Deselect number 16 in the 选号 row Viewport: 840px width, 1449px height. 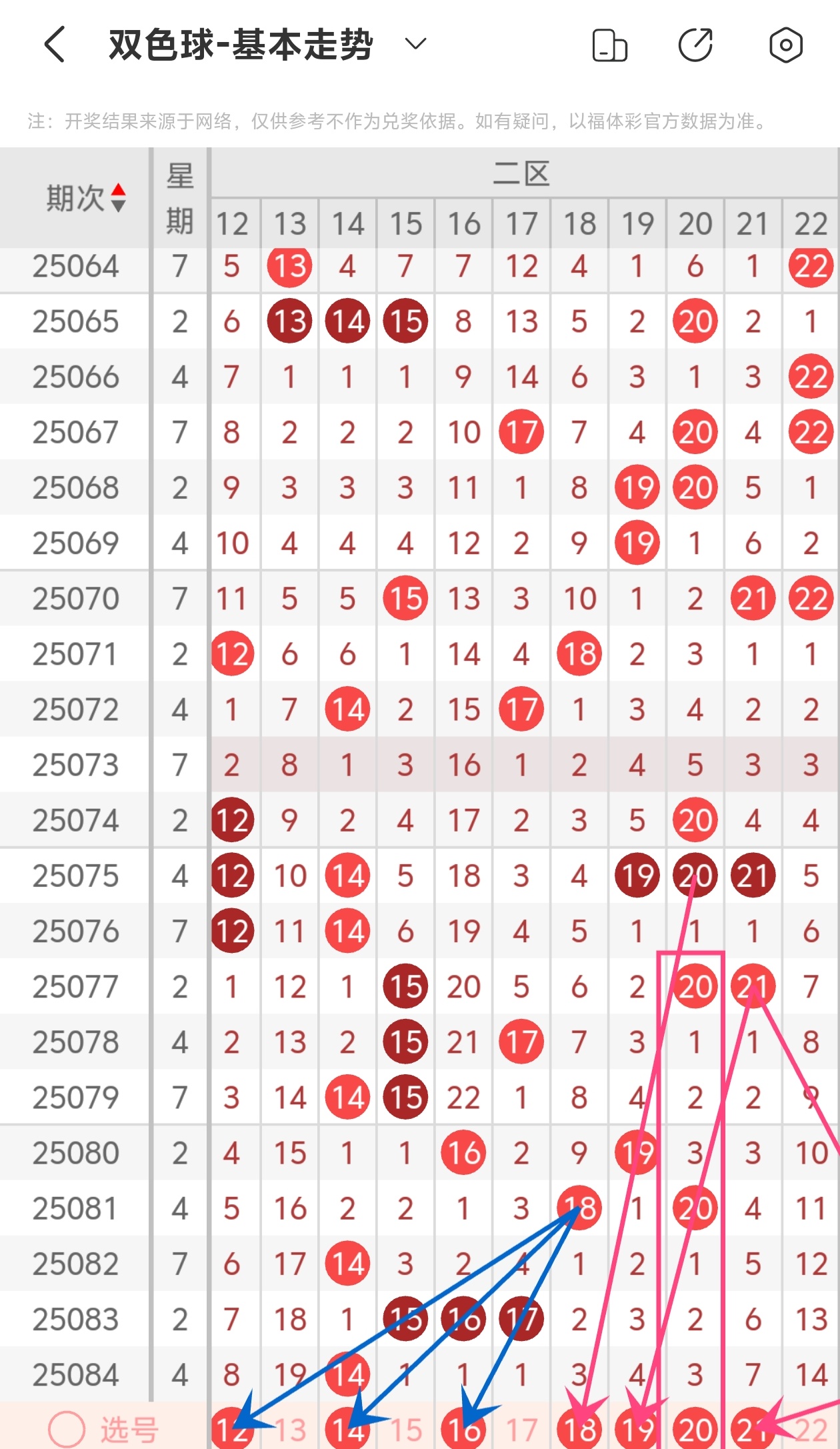pos(463,1430)
